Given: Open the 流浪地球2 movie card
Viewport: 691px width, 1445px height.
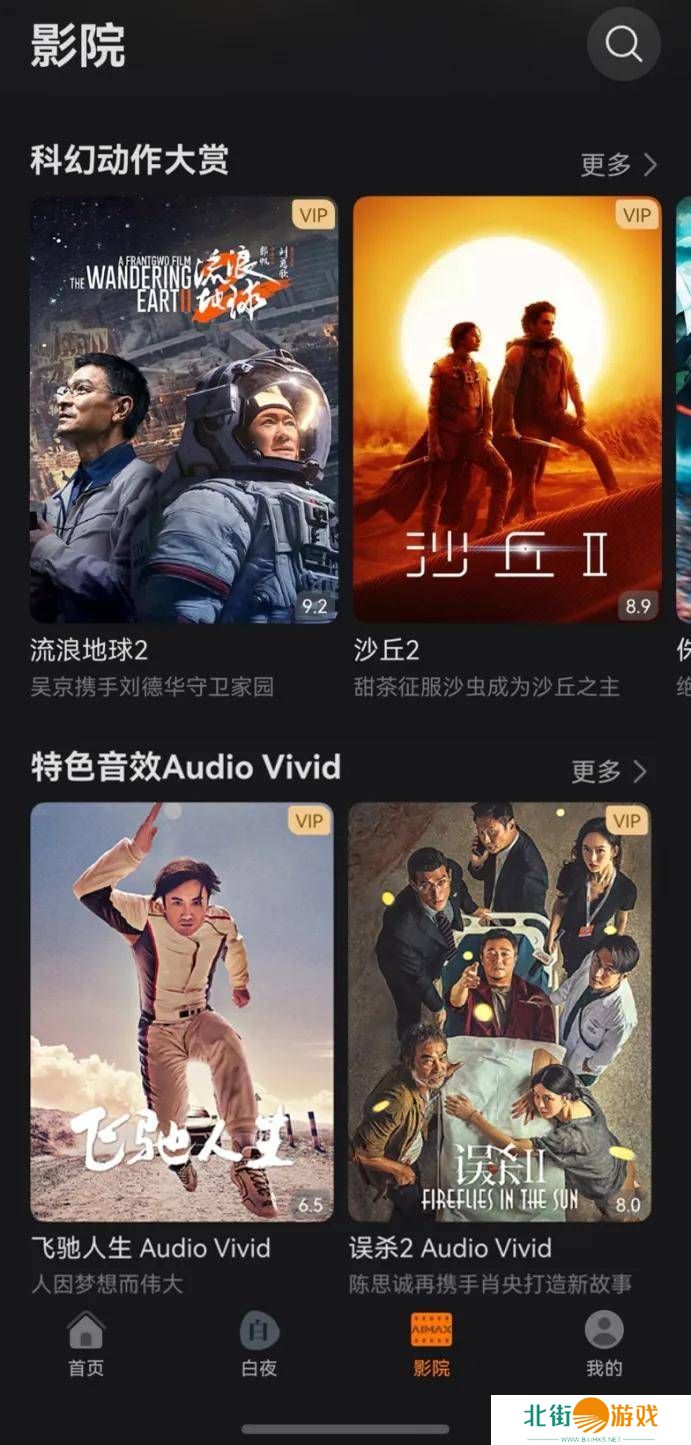Looking at the screenshot, I should pyautogui.click(x=184, y=410).
